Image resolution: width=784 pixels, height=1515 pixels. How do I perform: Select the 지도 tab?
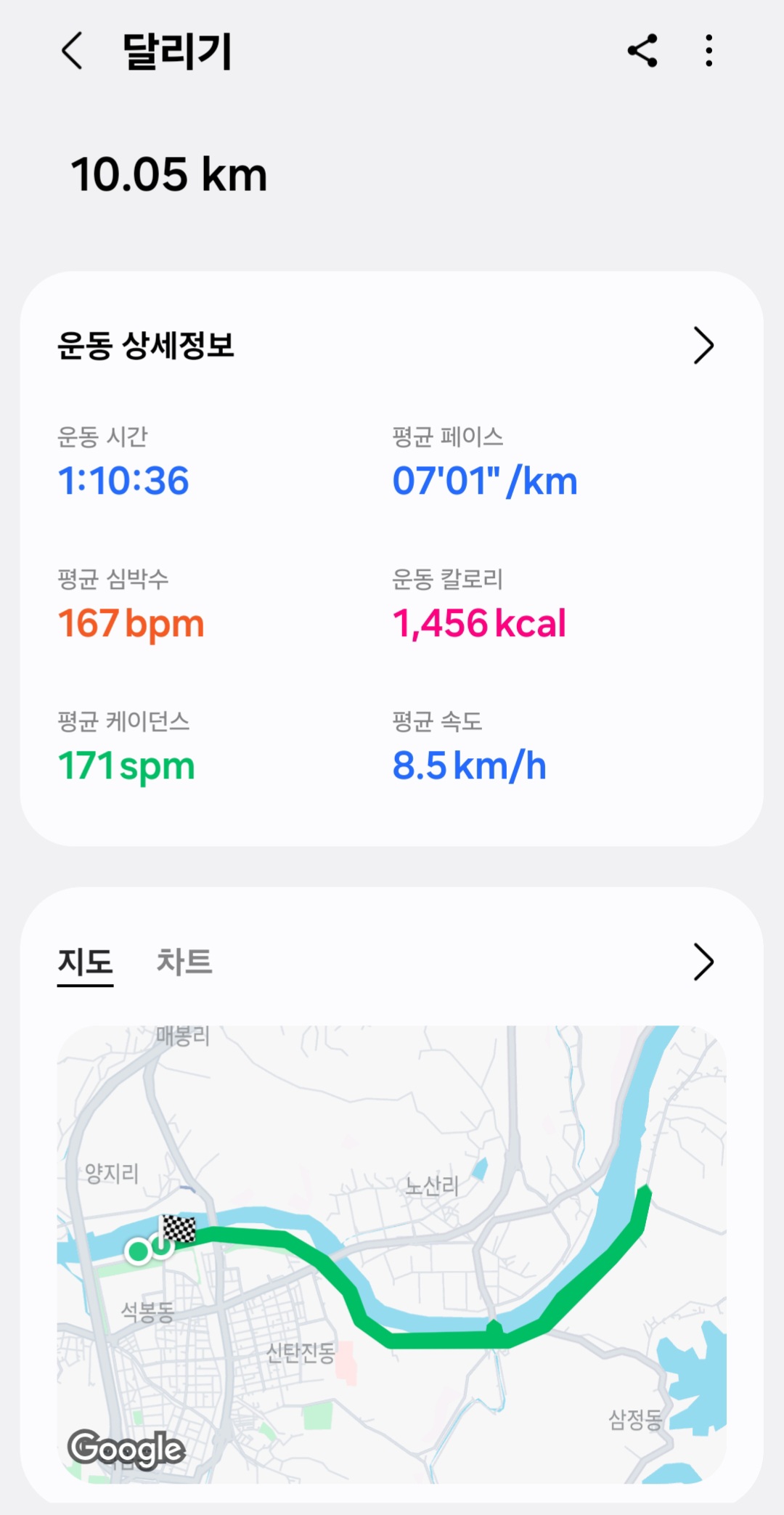[x=85, y=962]
